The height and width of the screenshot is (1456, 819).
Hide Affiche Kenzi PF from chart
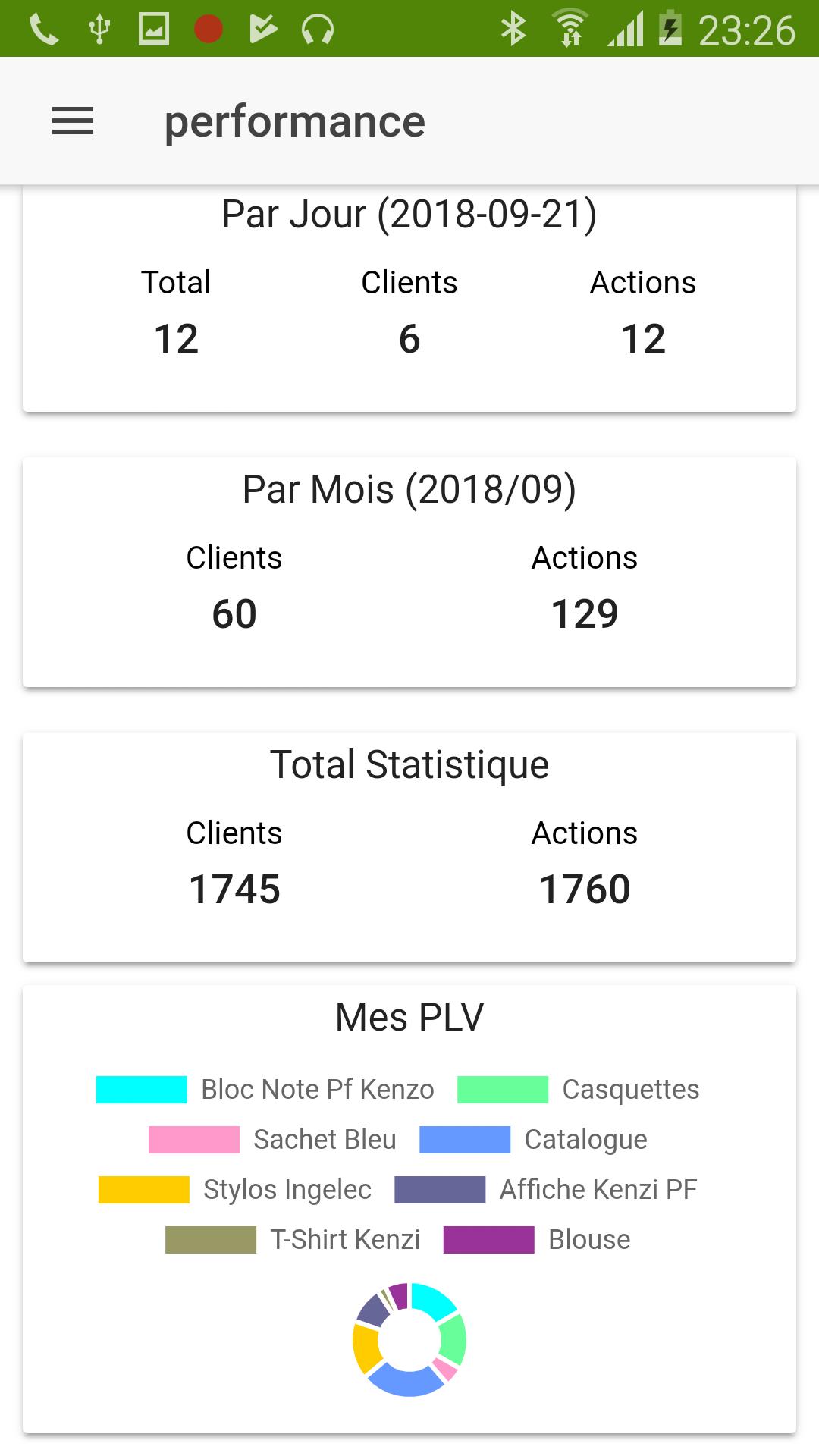click(545, 1190)
